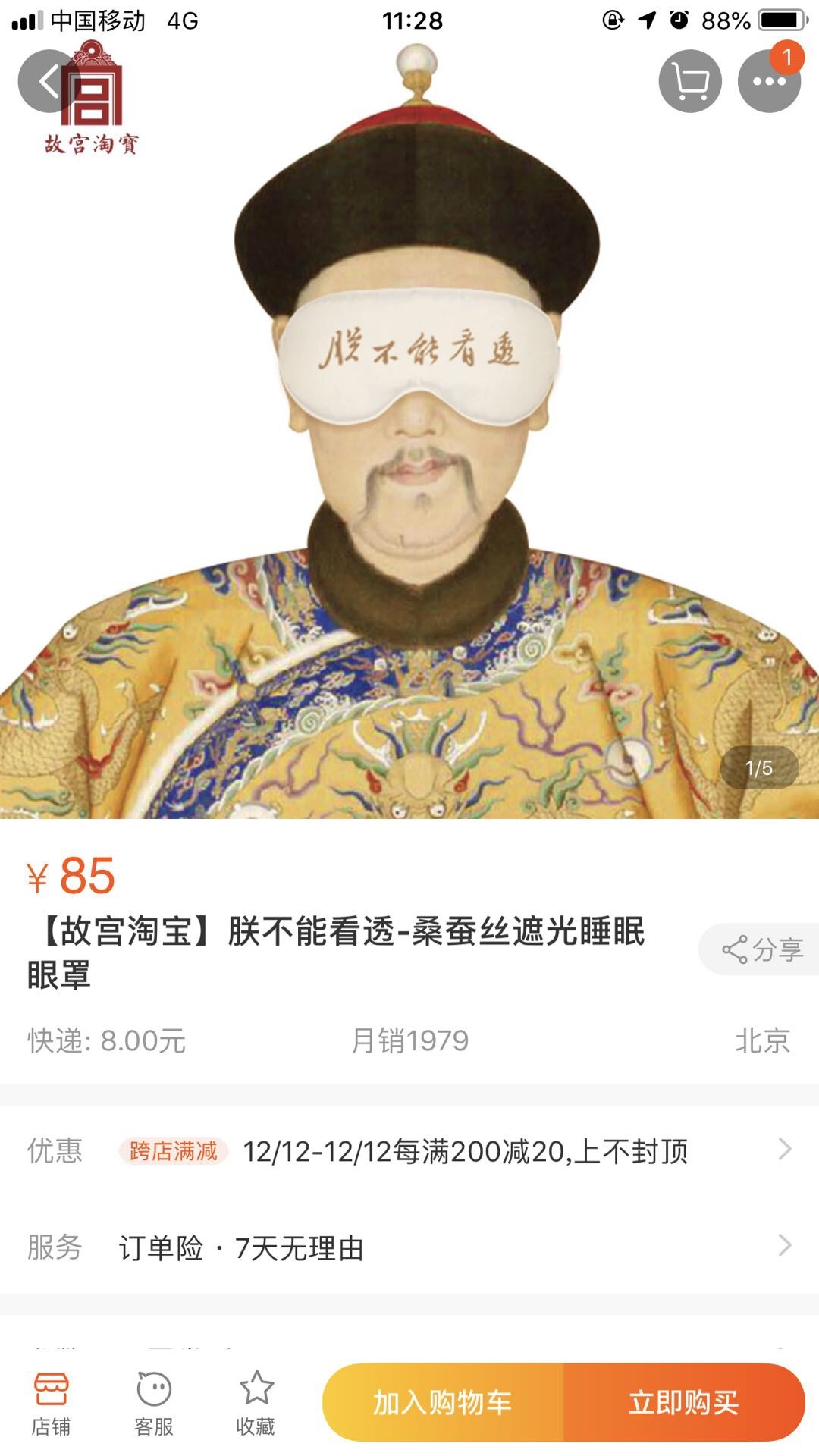
Task: Visit the seller's 店铺 page
Action: point(51,1403)
